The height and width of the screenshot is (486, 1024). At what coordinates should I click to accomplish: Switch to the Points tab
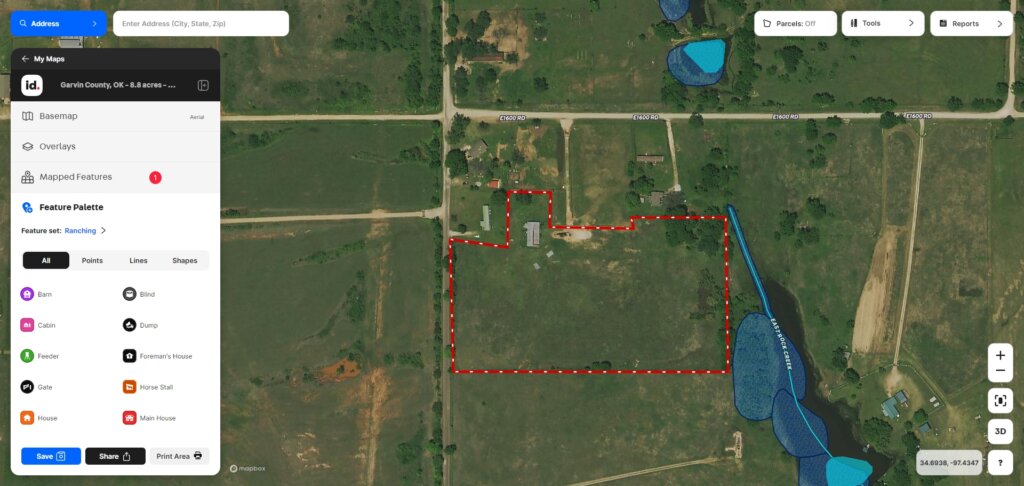coord(92,260)
